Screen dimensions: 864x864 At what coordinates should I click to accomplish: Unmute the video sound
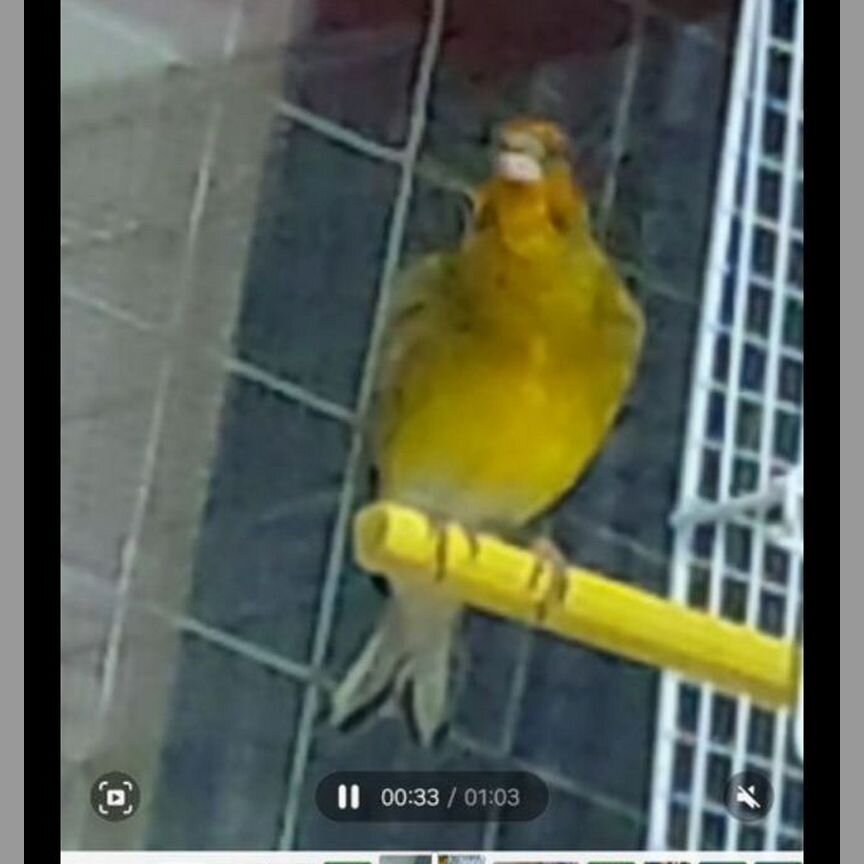pos(748,797)
